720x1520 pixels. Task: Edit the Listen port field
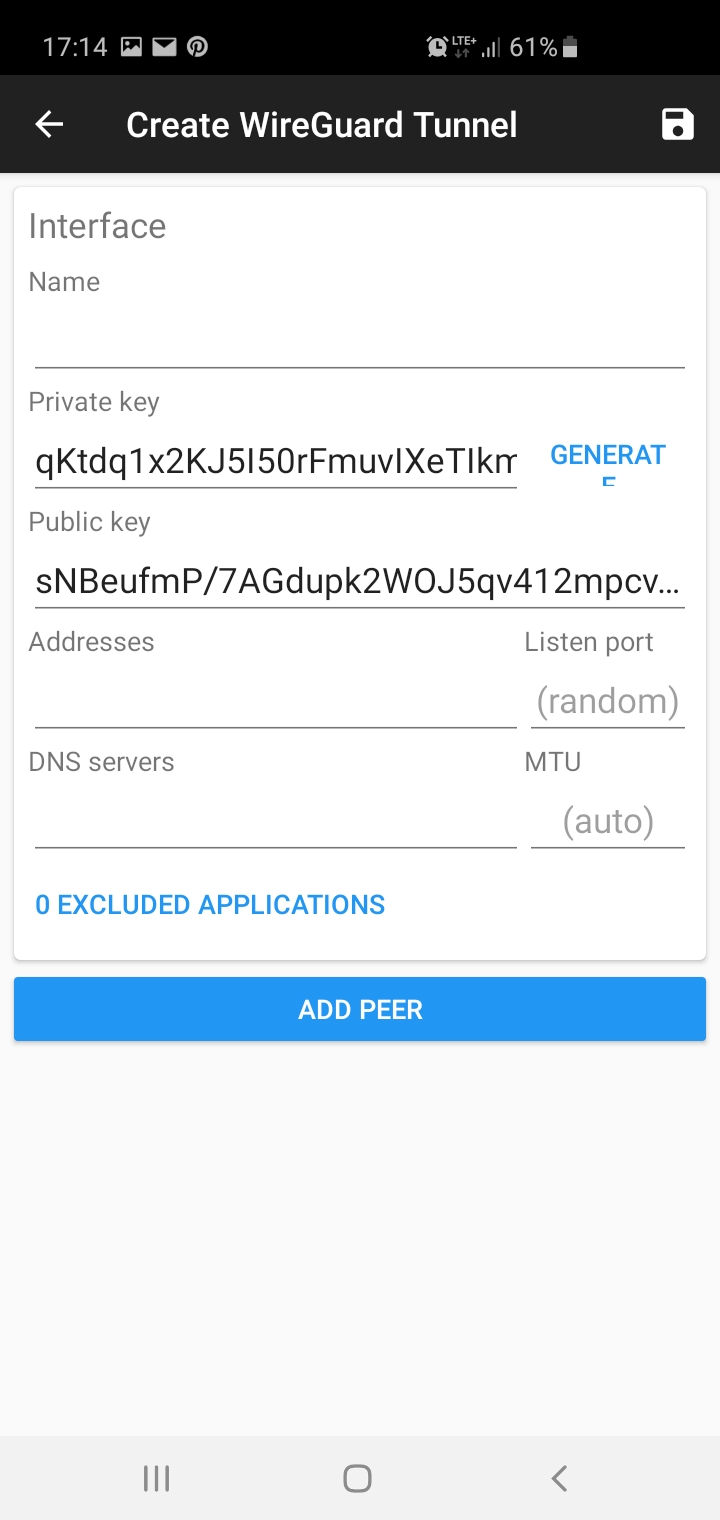tap(607, 701)
